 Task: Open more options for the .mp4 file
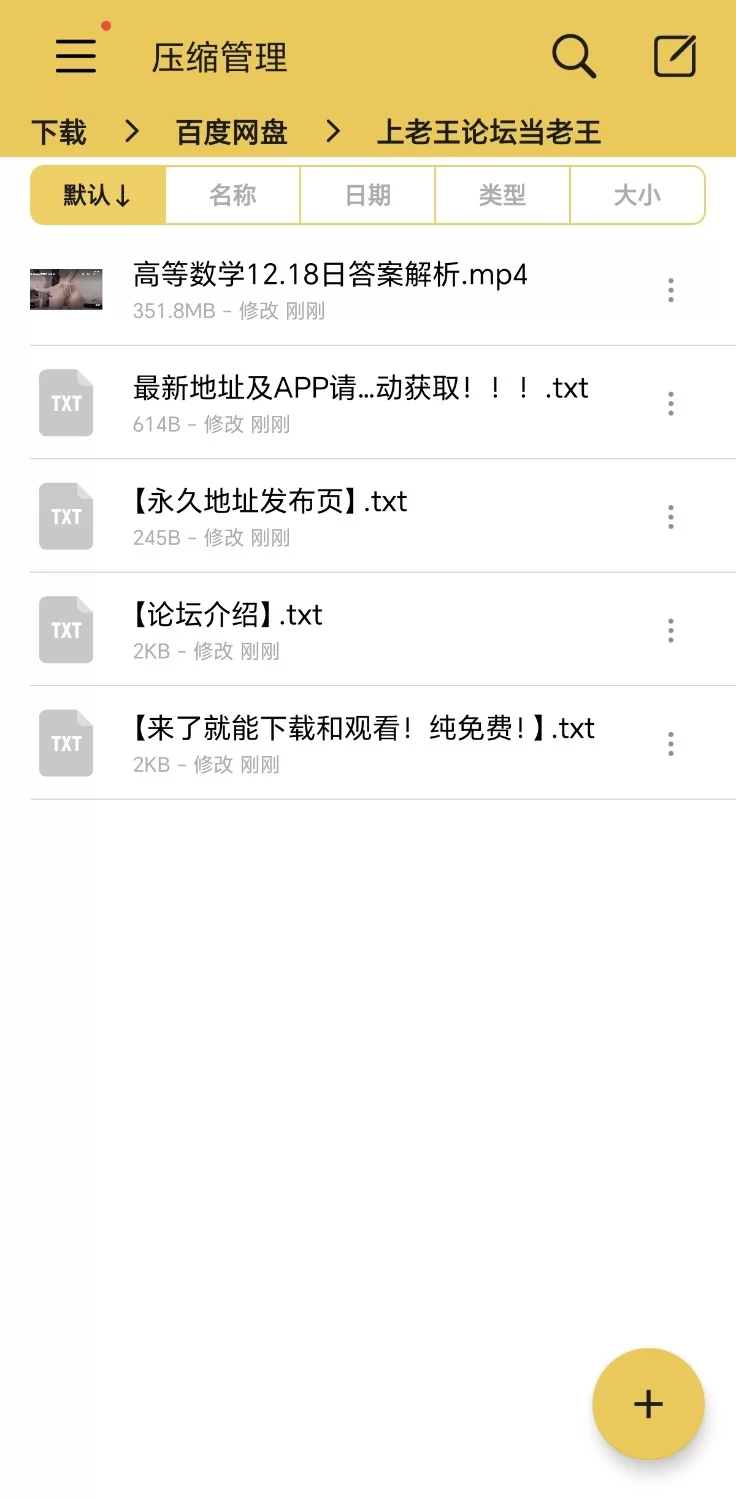pyautogui.click(x=671, y=290)
